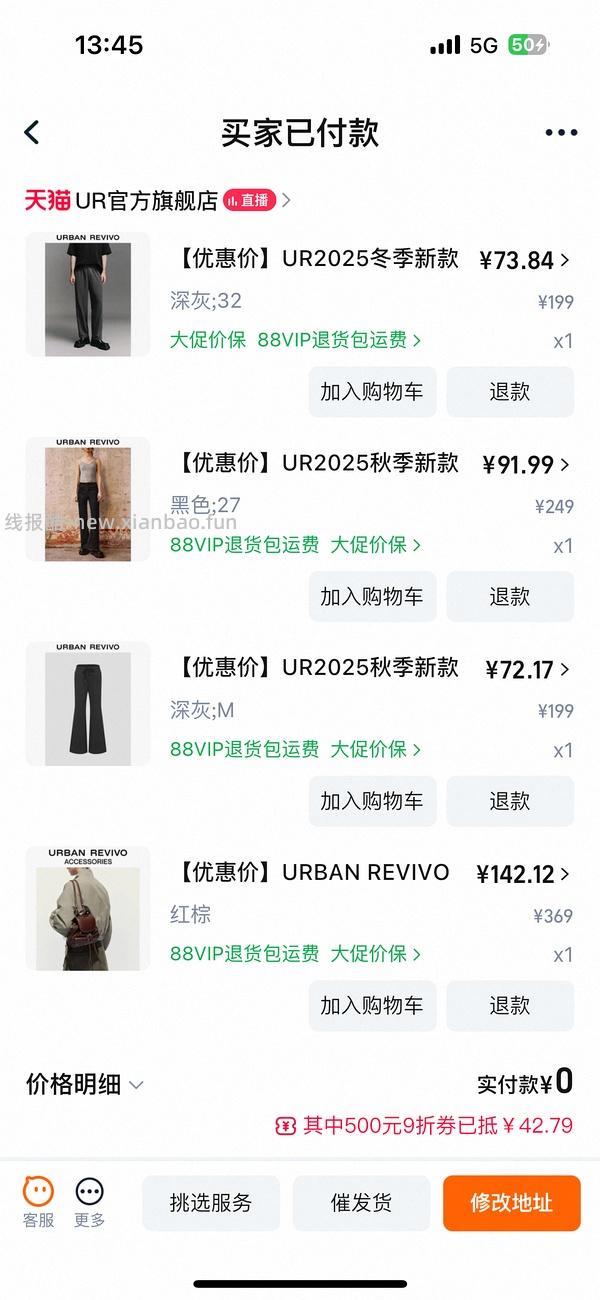The height and width of the screenshot is (1300, 600).
Task: Choose 修改地址 to change address
Action: click(512, 1203)
